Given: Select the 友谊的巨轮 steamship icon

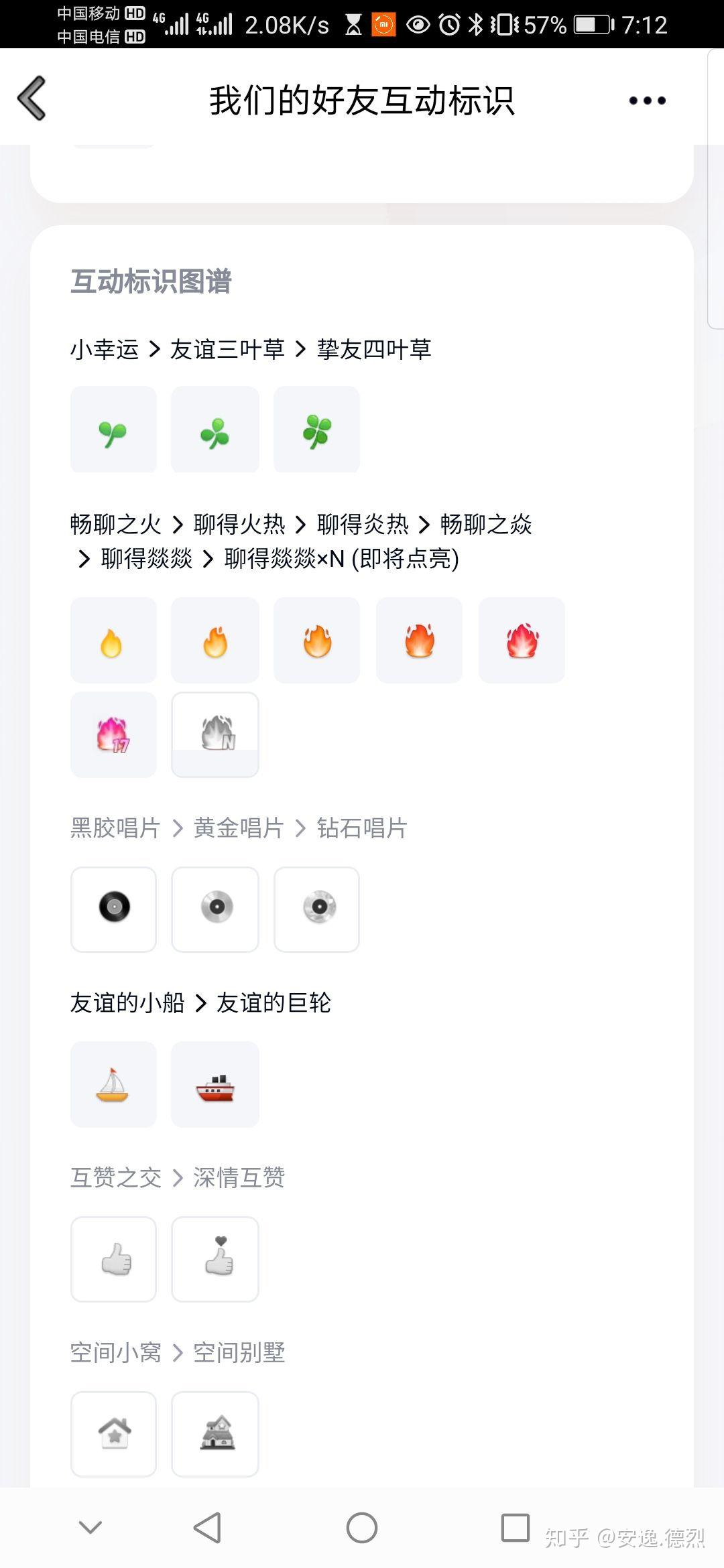Looking at the screenshot, I should click(215, 1084).
